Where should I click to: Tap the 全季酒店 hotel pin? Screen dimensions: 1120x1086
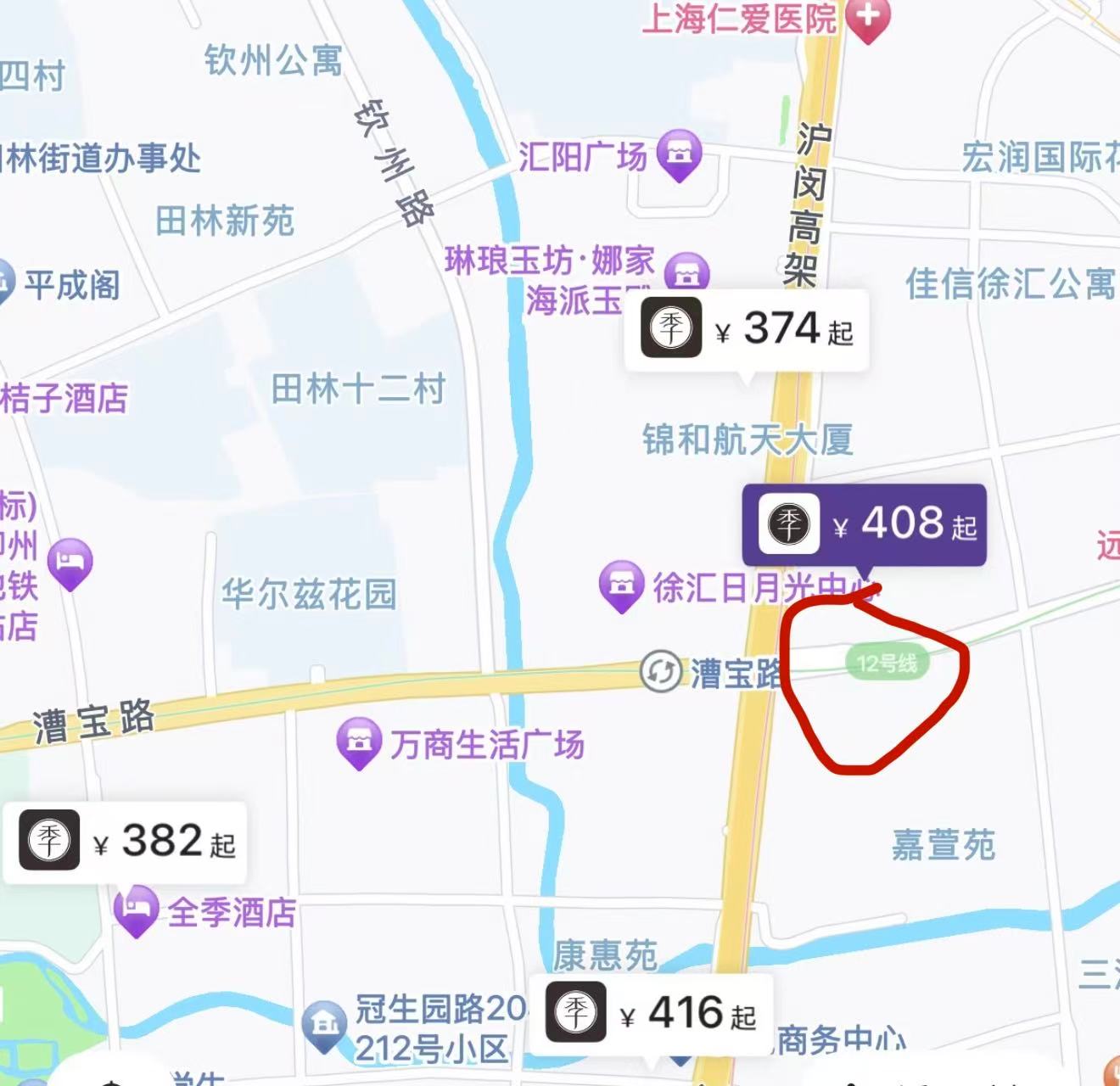coord(136,909)
